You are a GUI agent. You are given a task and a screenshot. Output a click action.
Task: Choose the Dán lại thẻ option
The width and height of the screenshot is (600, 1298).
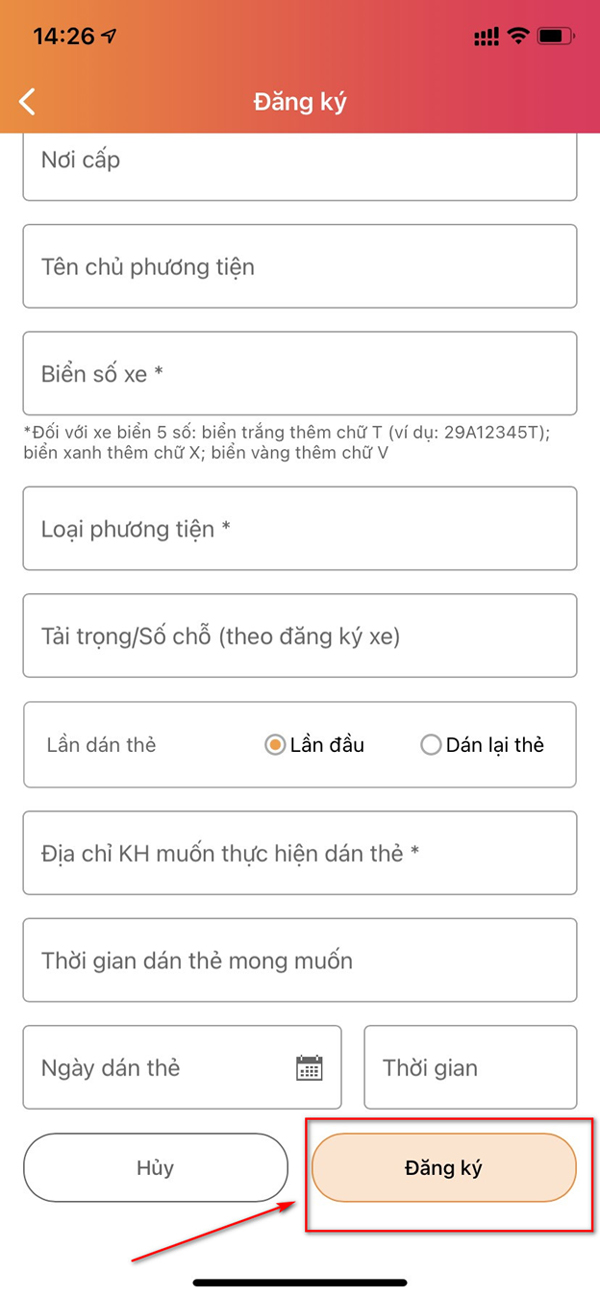tap(431, 745)
